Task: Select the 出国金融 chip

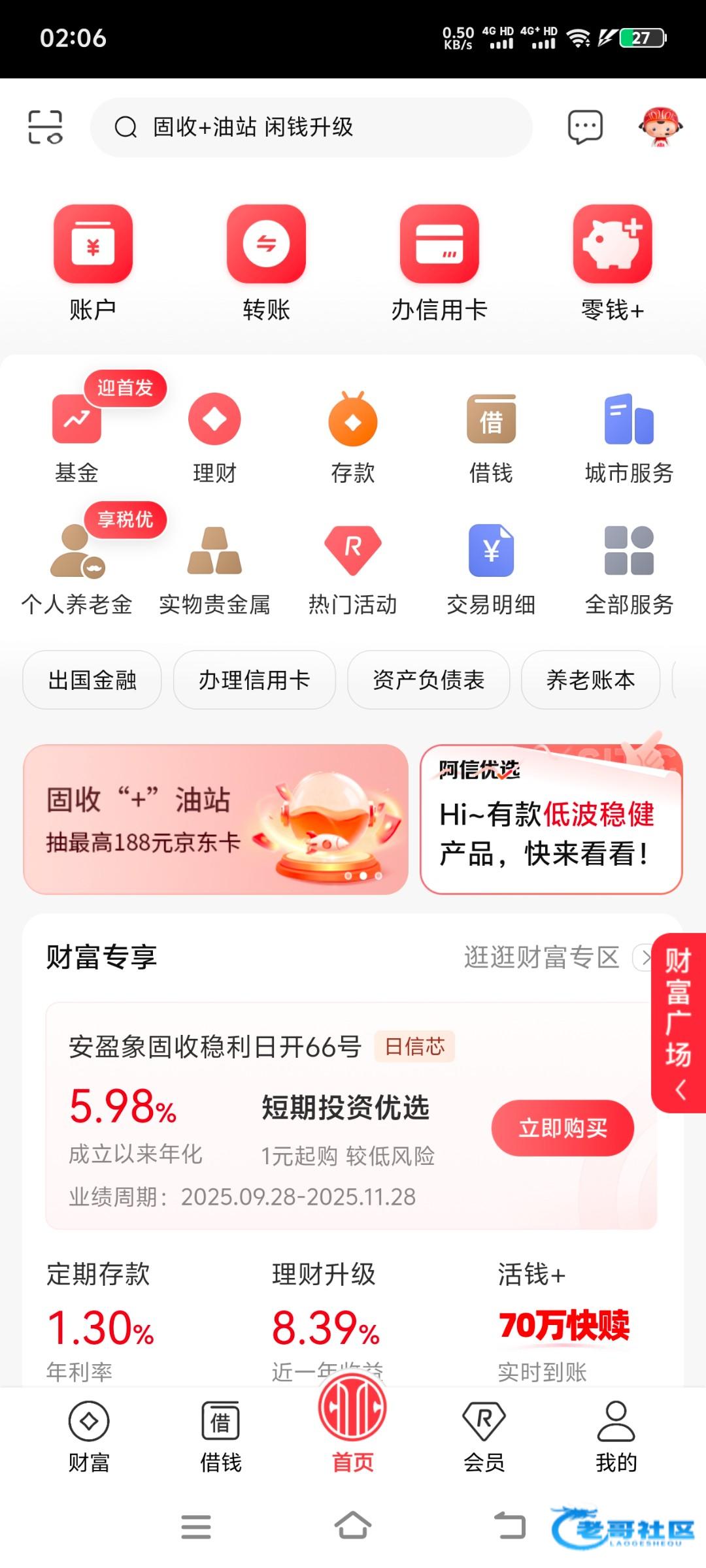Action: pyautogui.click(x=92, y=680)
